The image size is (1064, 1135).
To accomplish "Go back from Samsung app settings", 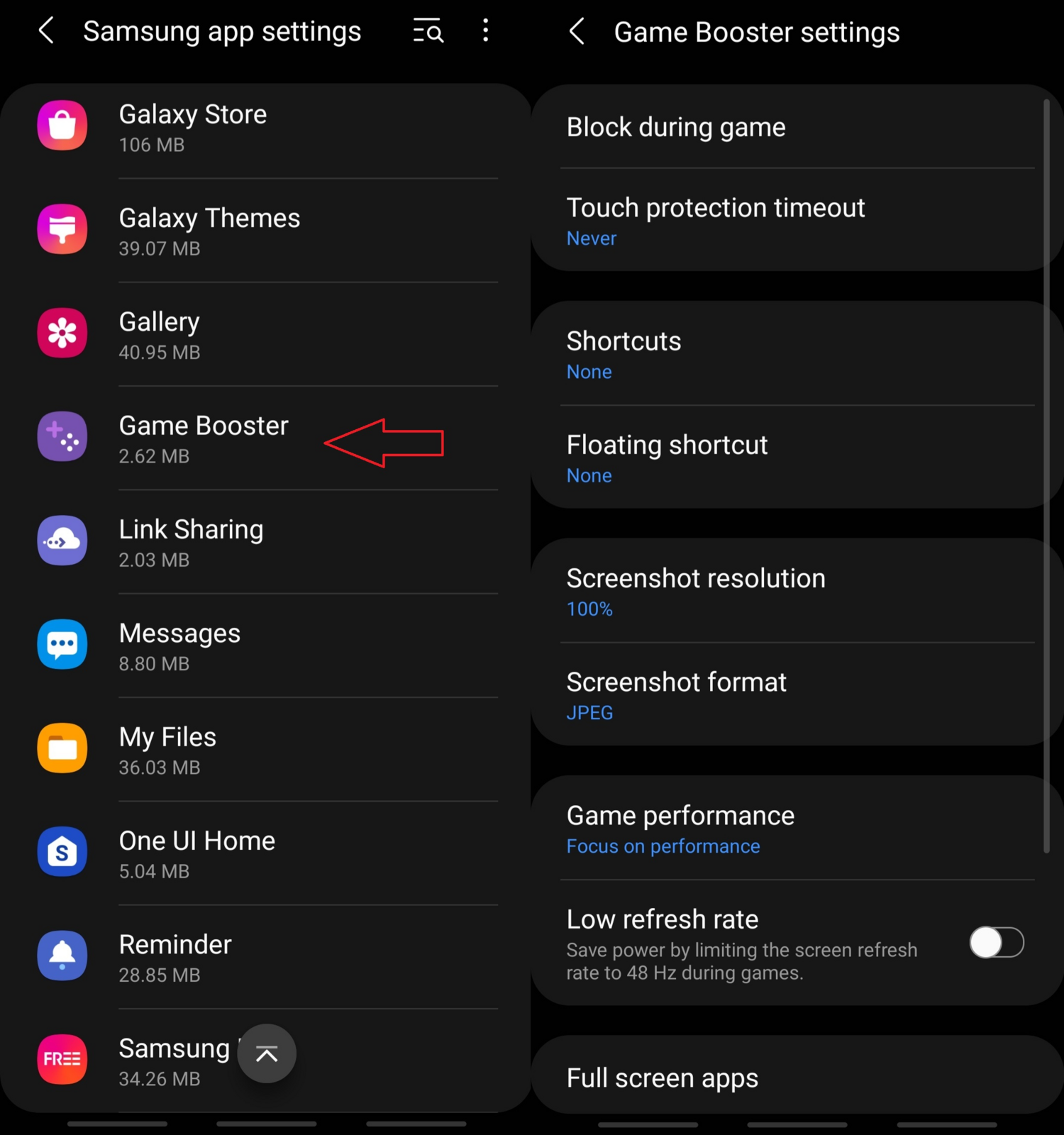I will (x=47, y=31).
